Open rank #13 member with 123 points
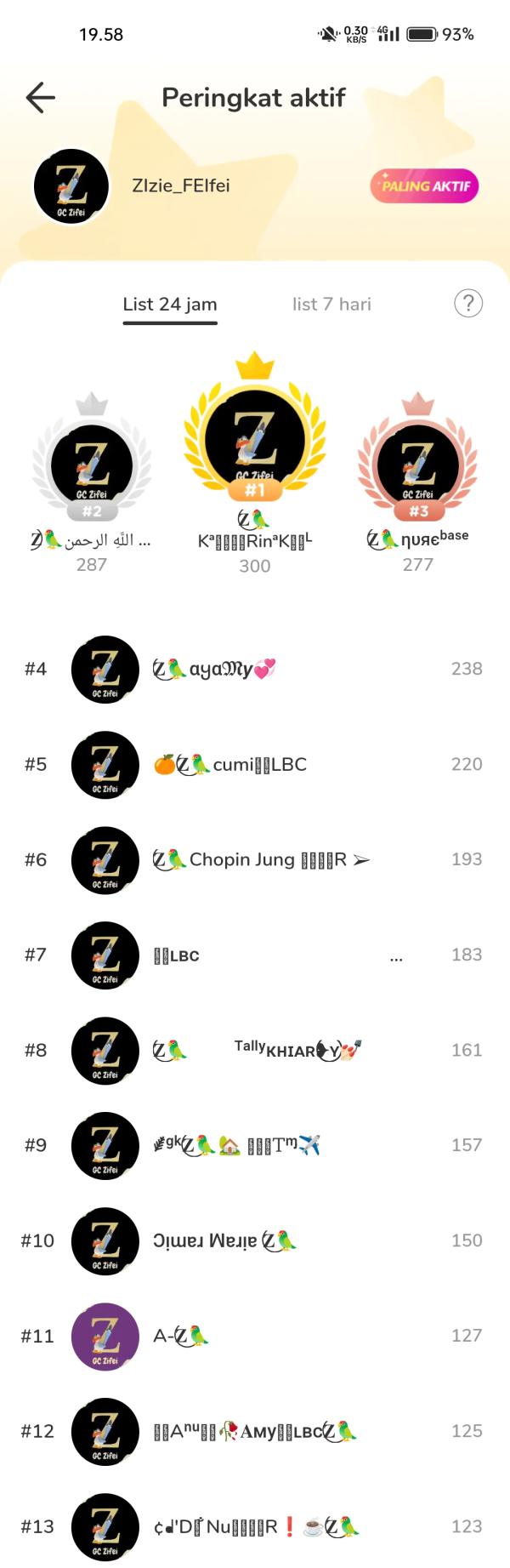The image size is (510, 1568). (x=255, y=1527)
